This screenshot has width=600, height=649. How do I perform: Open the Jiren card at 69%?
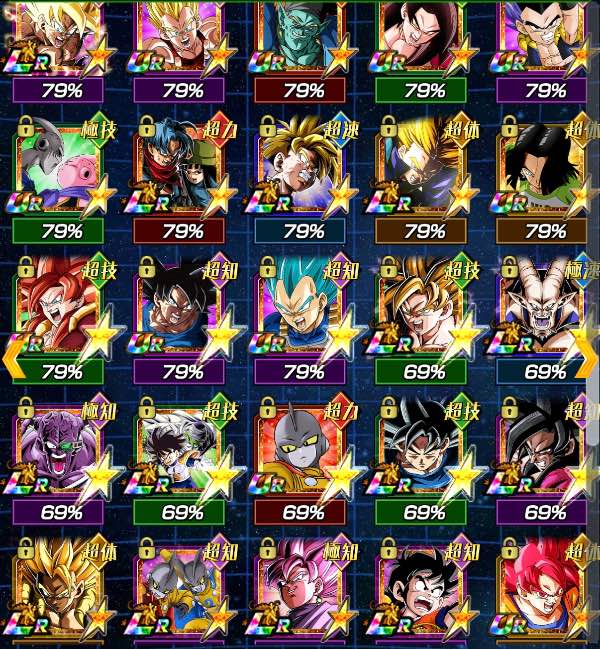pyautogui.click(x=300, y=450)
